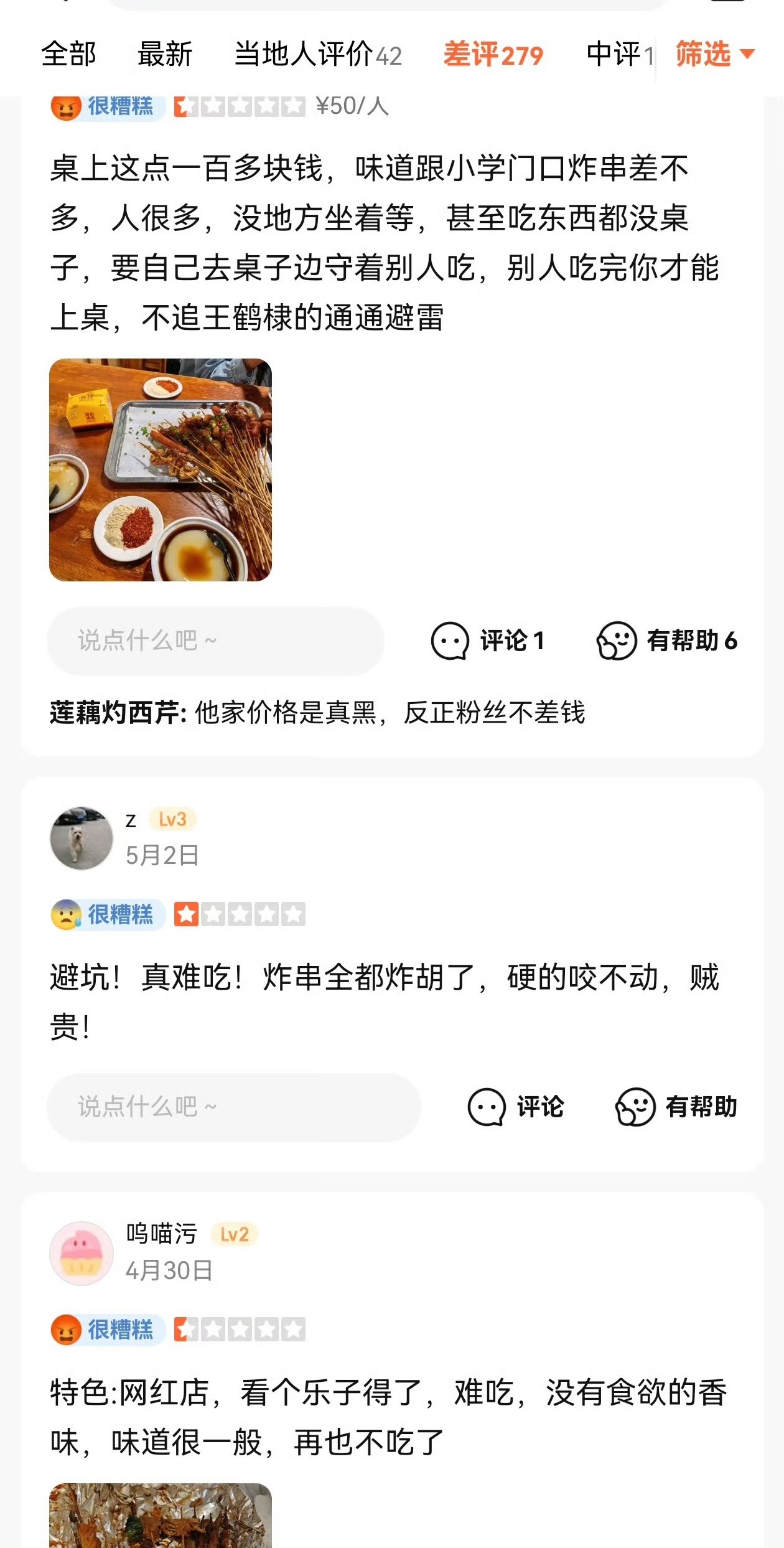Open 评论 1 on the first review

488,640
